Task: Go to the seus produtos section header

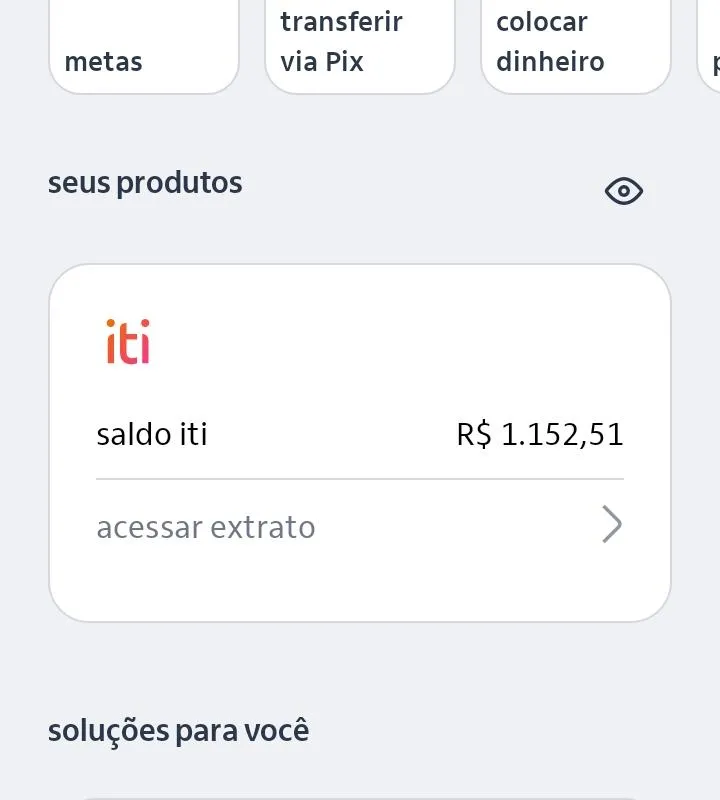Action: pyautogui.click(x=145, y=183)
